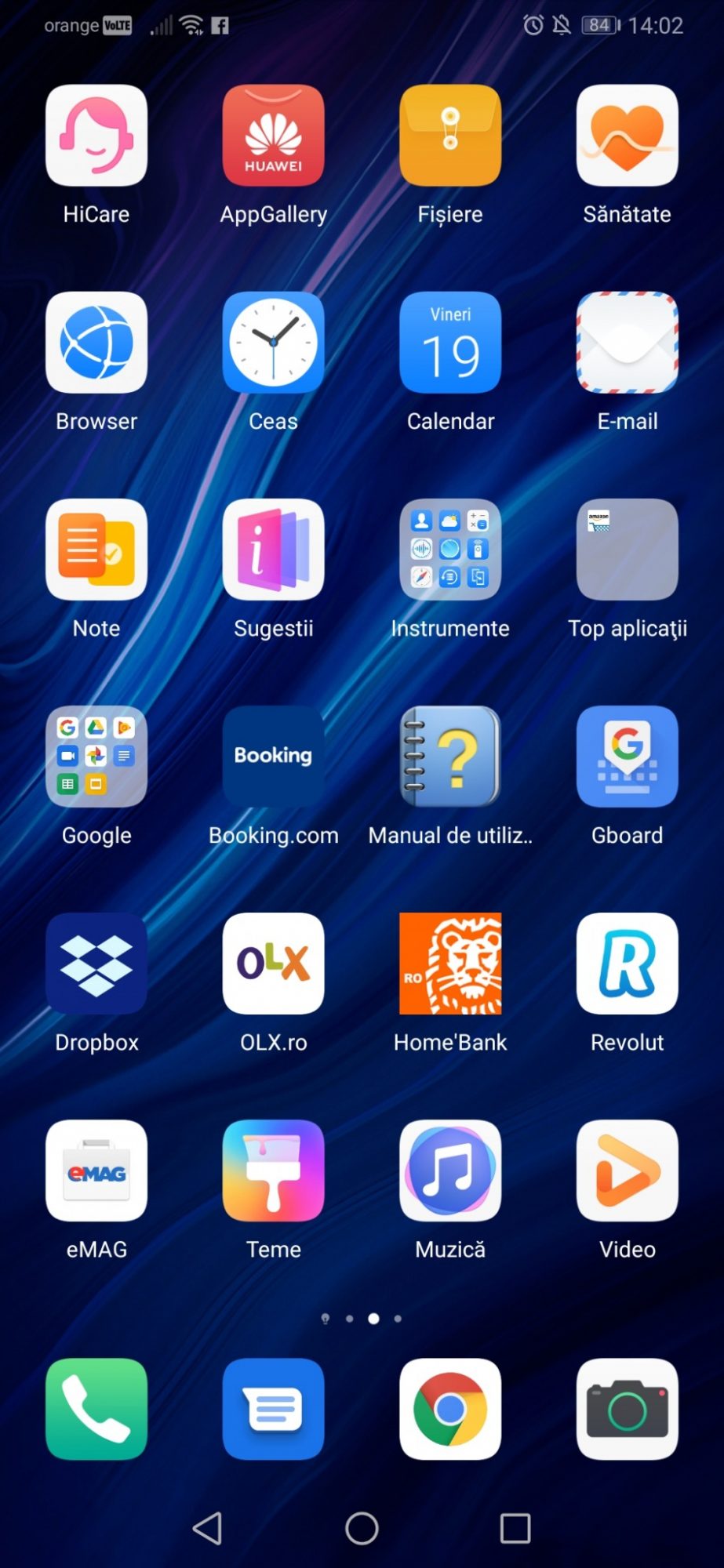Image resolution: width=724 pixels, height=1568 pixels.
Task: Open the Ceas clock app
Action: tap(273, 343)
